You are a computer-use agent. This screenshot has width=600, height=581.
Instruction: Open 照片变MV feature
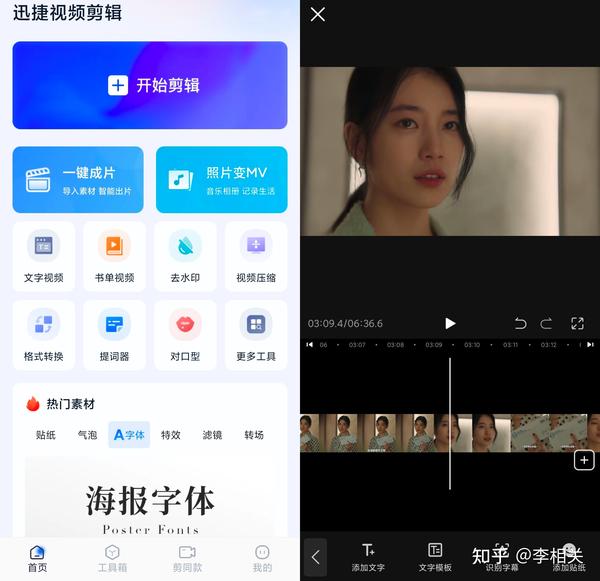[222, 180]
